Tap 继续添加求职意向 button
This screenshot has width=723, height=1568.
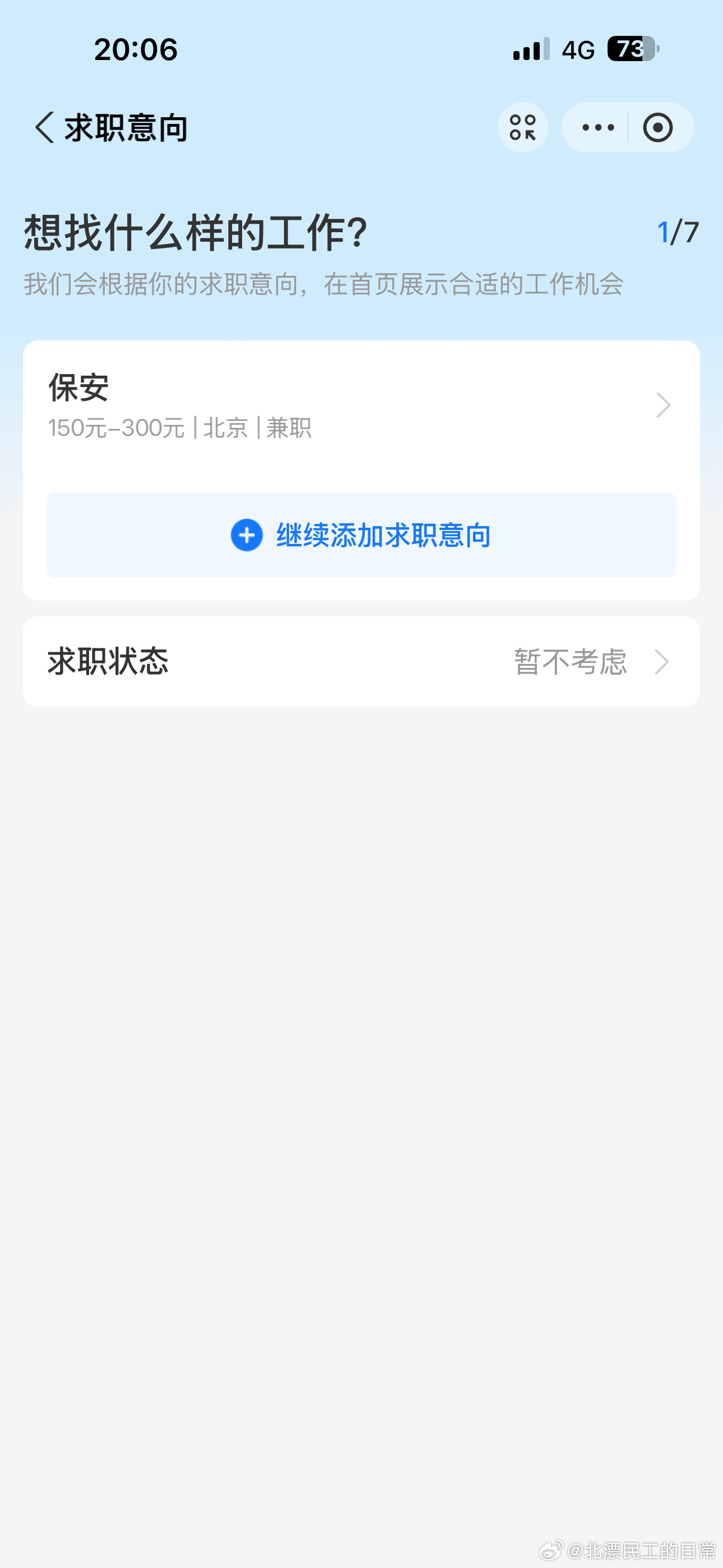point(361,535)
